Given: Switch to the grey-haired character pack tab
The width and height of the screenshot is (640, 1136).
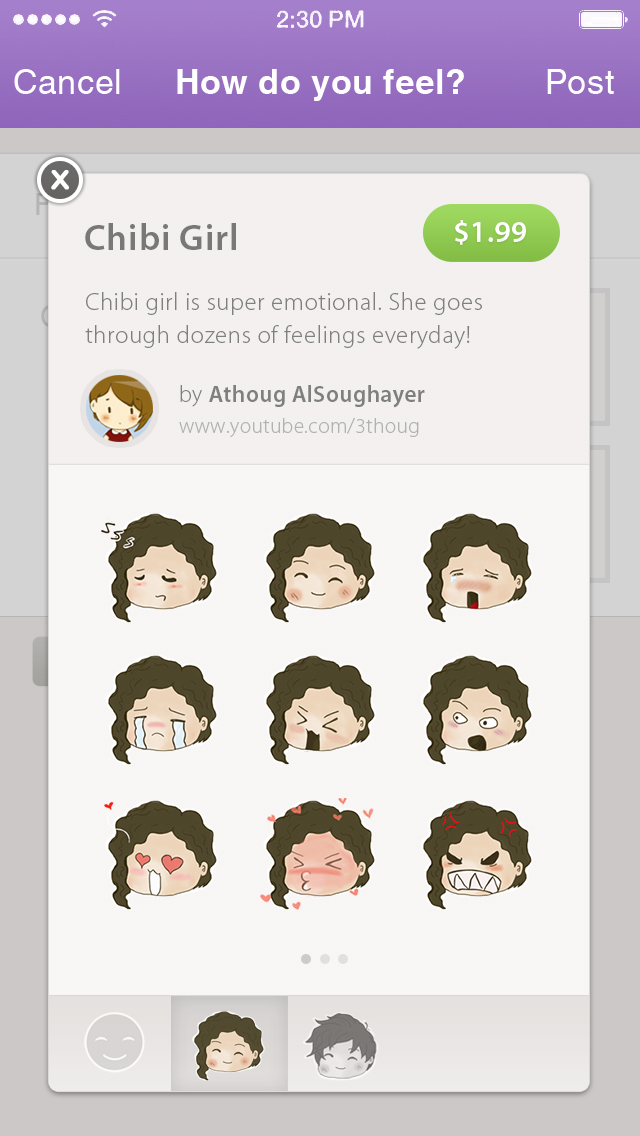Looking at the screenshot, I should click(x=342, y=1044).
